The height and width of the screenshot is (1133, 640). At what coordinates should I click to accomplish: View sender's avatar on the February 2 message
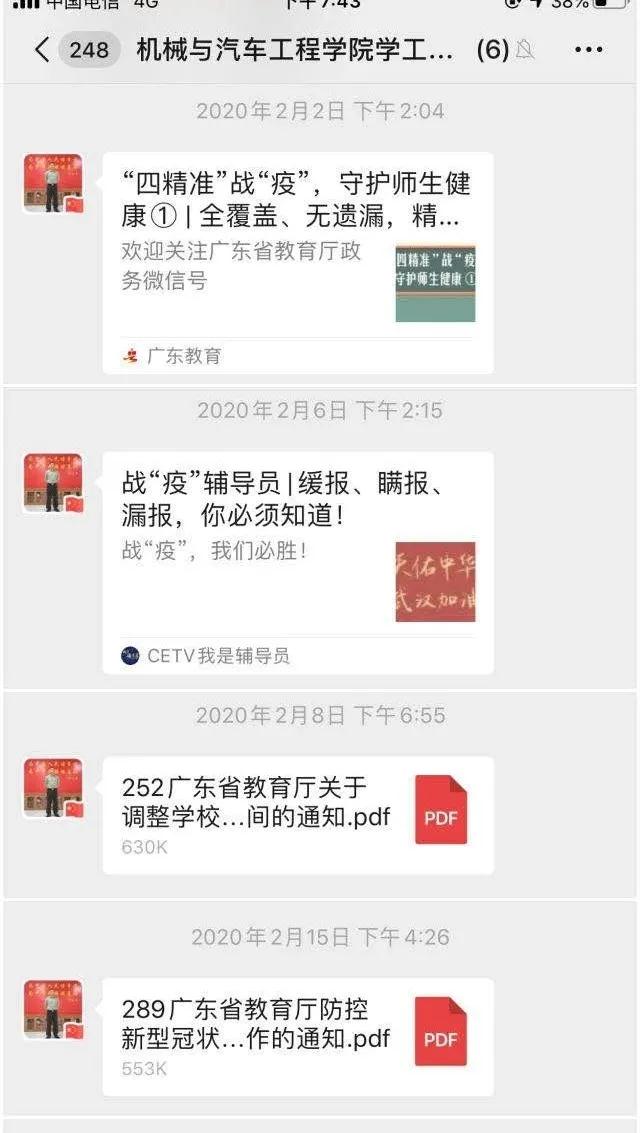point(53,184)
